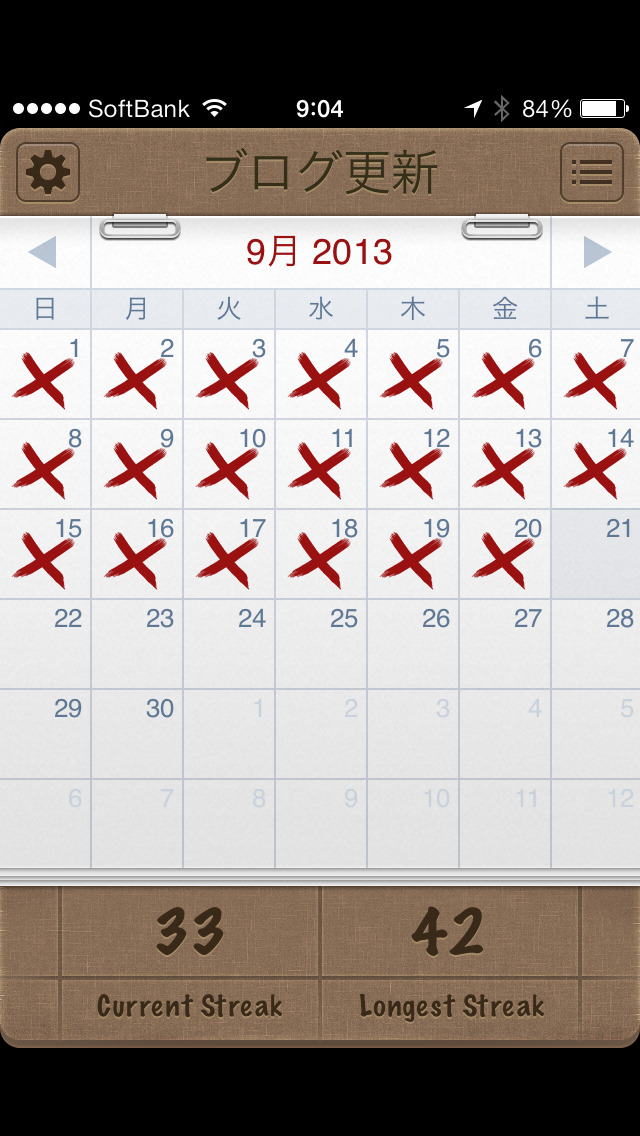Toggle the X on September 1

[x=45, y=375]
